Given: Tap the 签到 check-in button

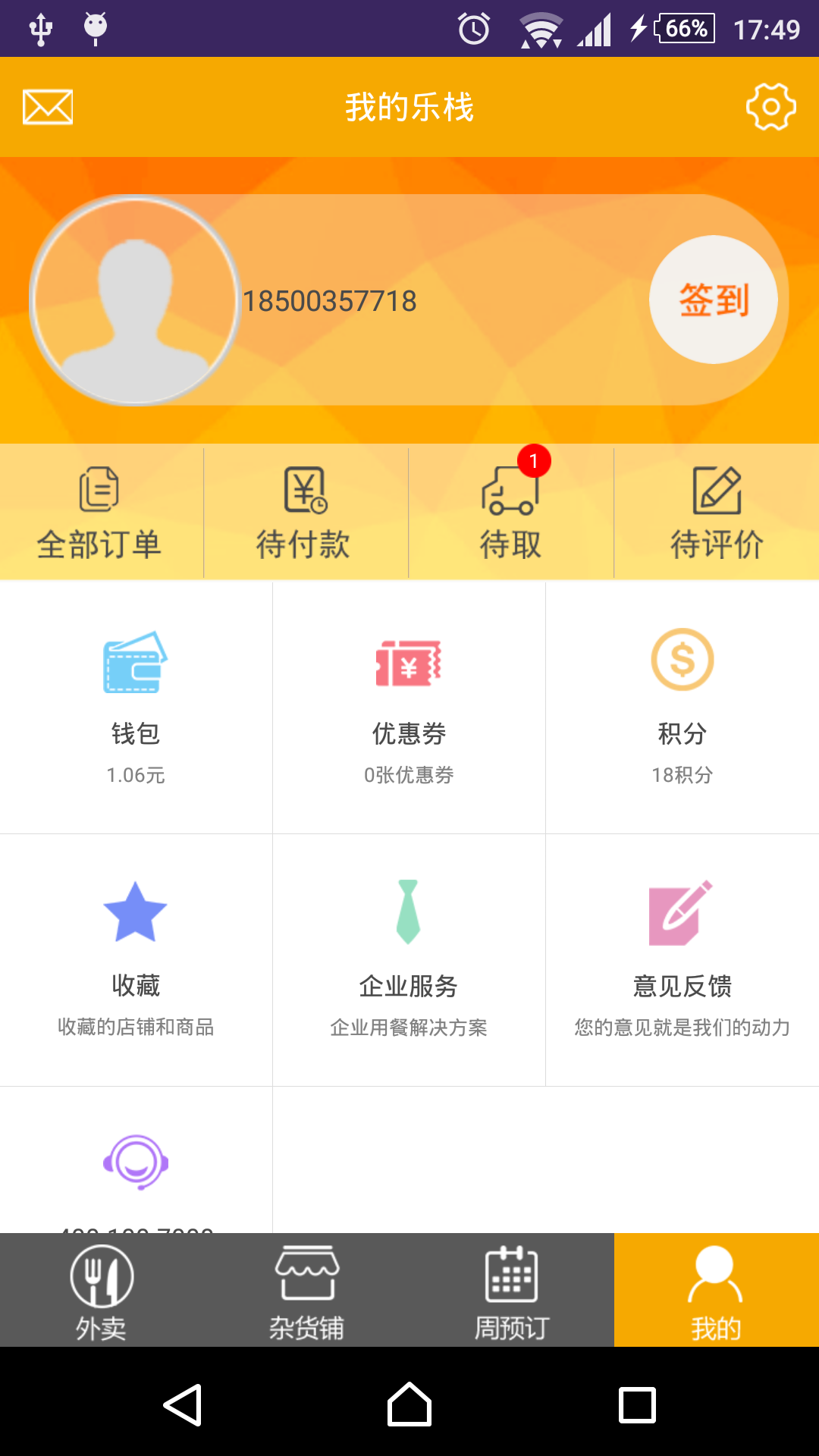Looking at the screenshot, I should click(x=713, y=300).
